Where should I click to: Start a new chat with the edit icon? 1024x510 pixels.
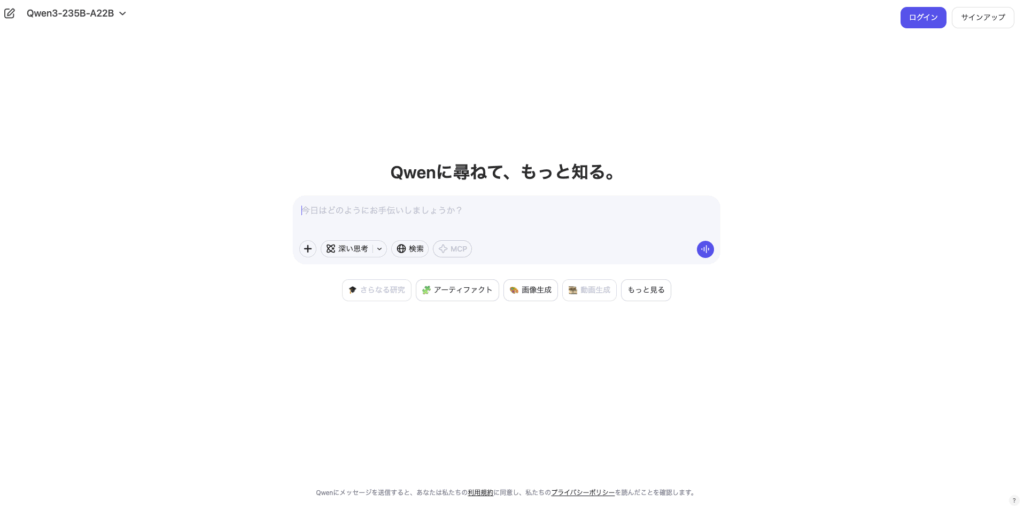coord(10,13)
